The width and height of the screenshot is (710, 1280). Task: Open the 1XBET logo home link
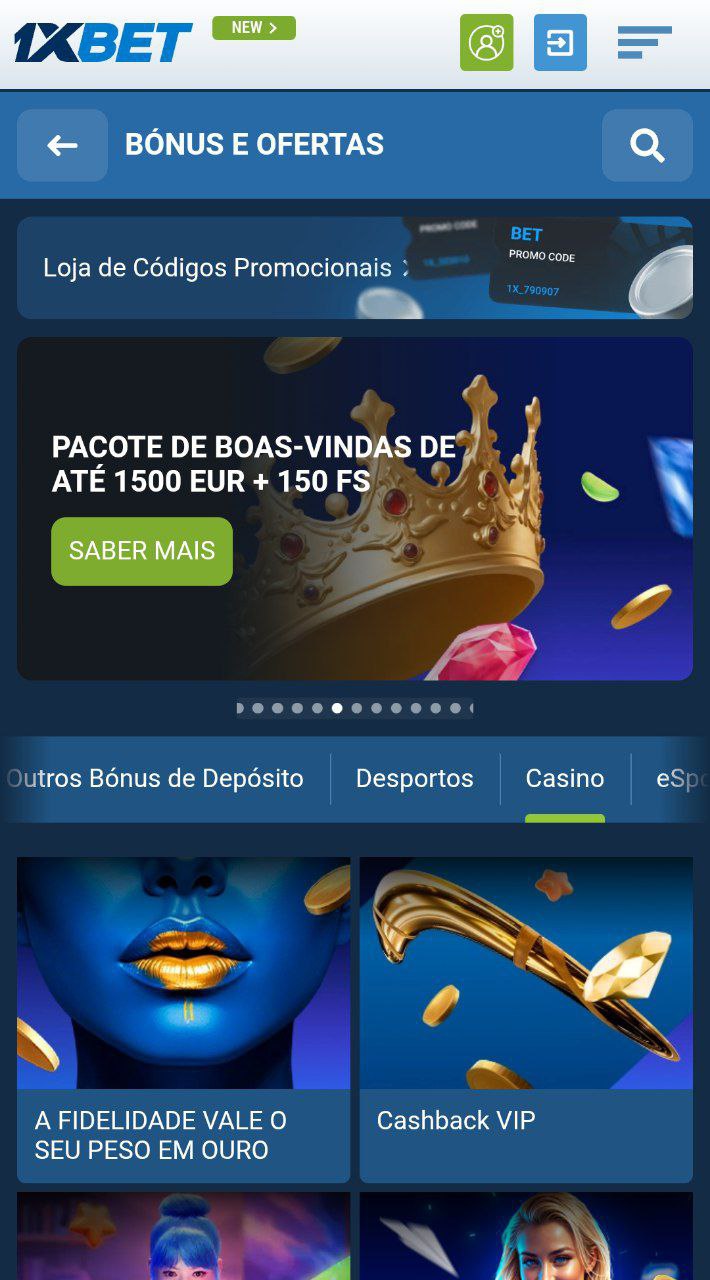click(x=103, y=43)
